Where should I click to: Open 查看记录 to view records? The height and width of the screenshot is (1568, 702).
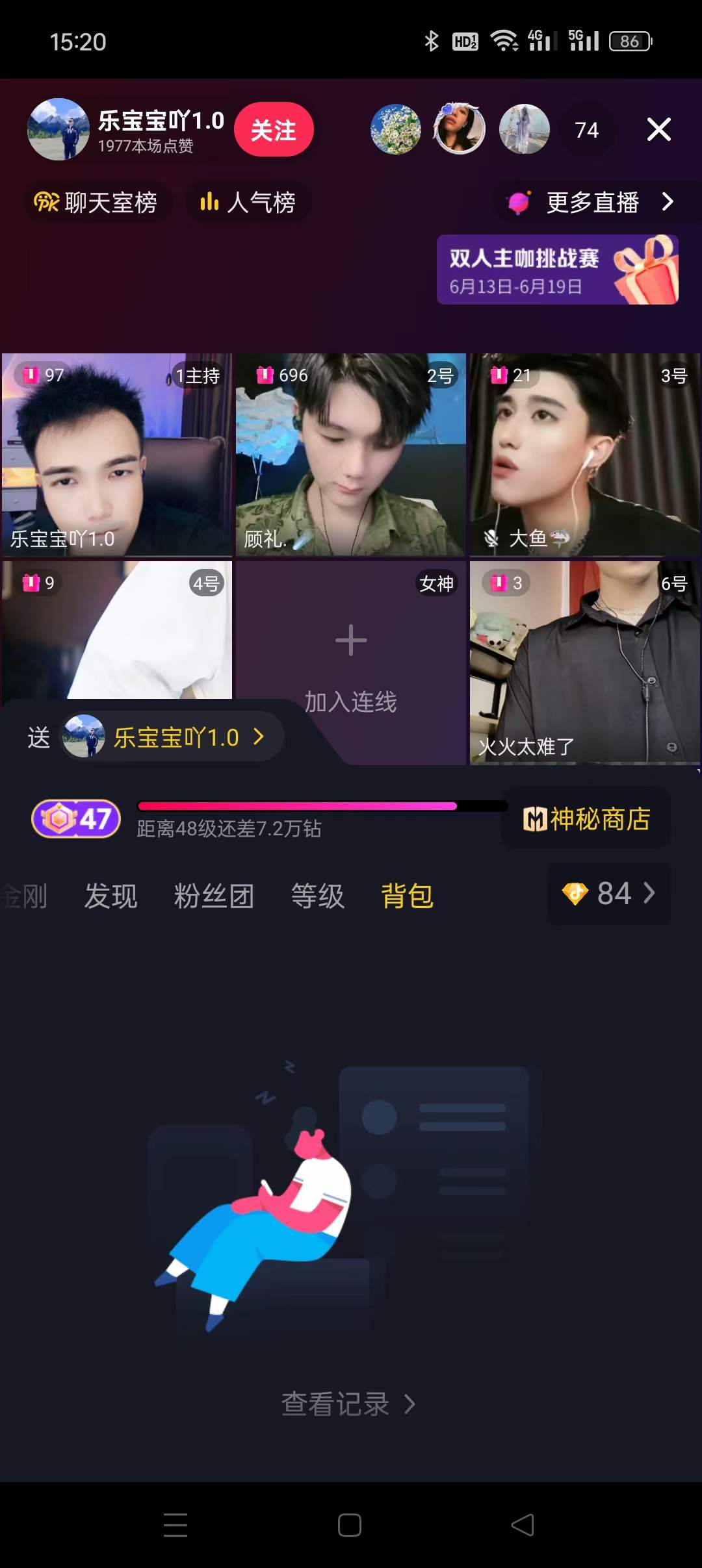tap(348, 1404)
